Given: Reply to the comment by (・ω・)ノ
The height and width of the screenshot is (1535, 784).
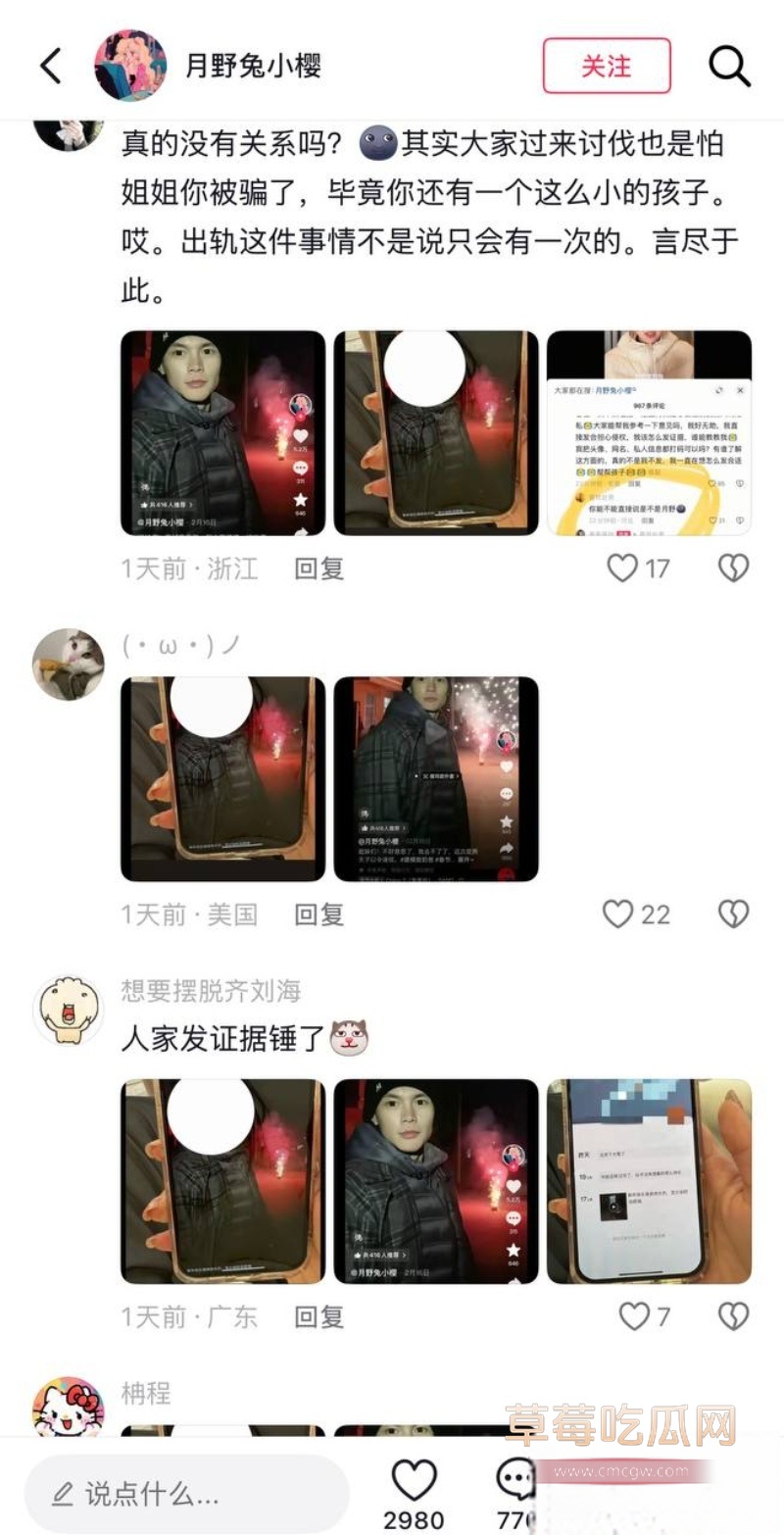Looking at the screenshot, I should (x=319, y=915).
